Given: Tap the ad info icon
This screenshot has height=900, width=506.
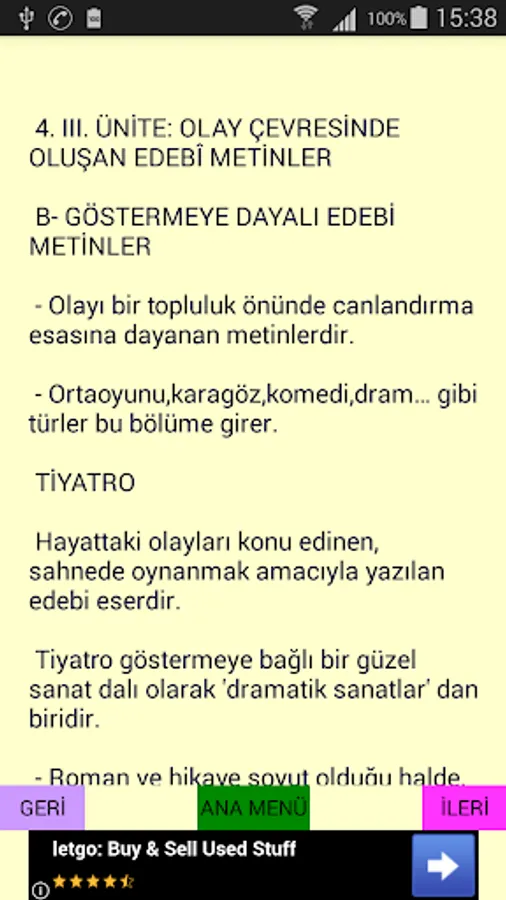Looking at the screenshot, I should click(x=40, y=891).
